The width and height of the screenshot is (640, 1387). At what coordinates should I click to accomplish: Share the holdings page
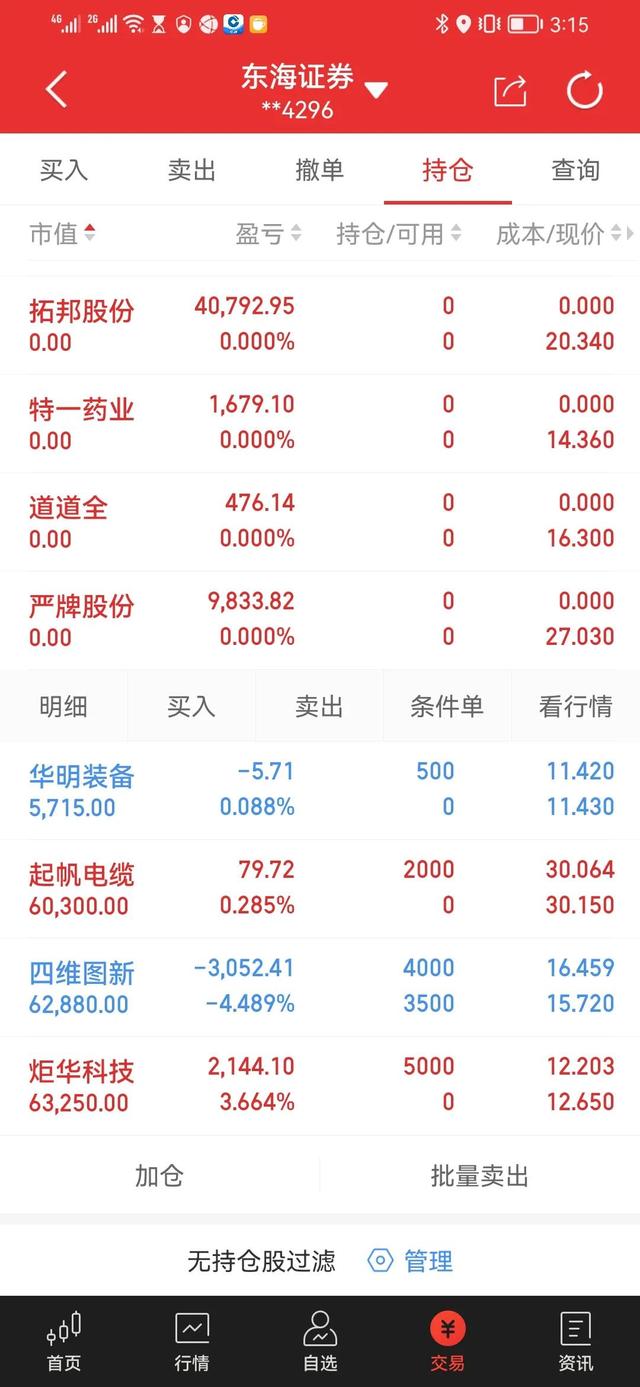(510, 91)
